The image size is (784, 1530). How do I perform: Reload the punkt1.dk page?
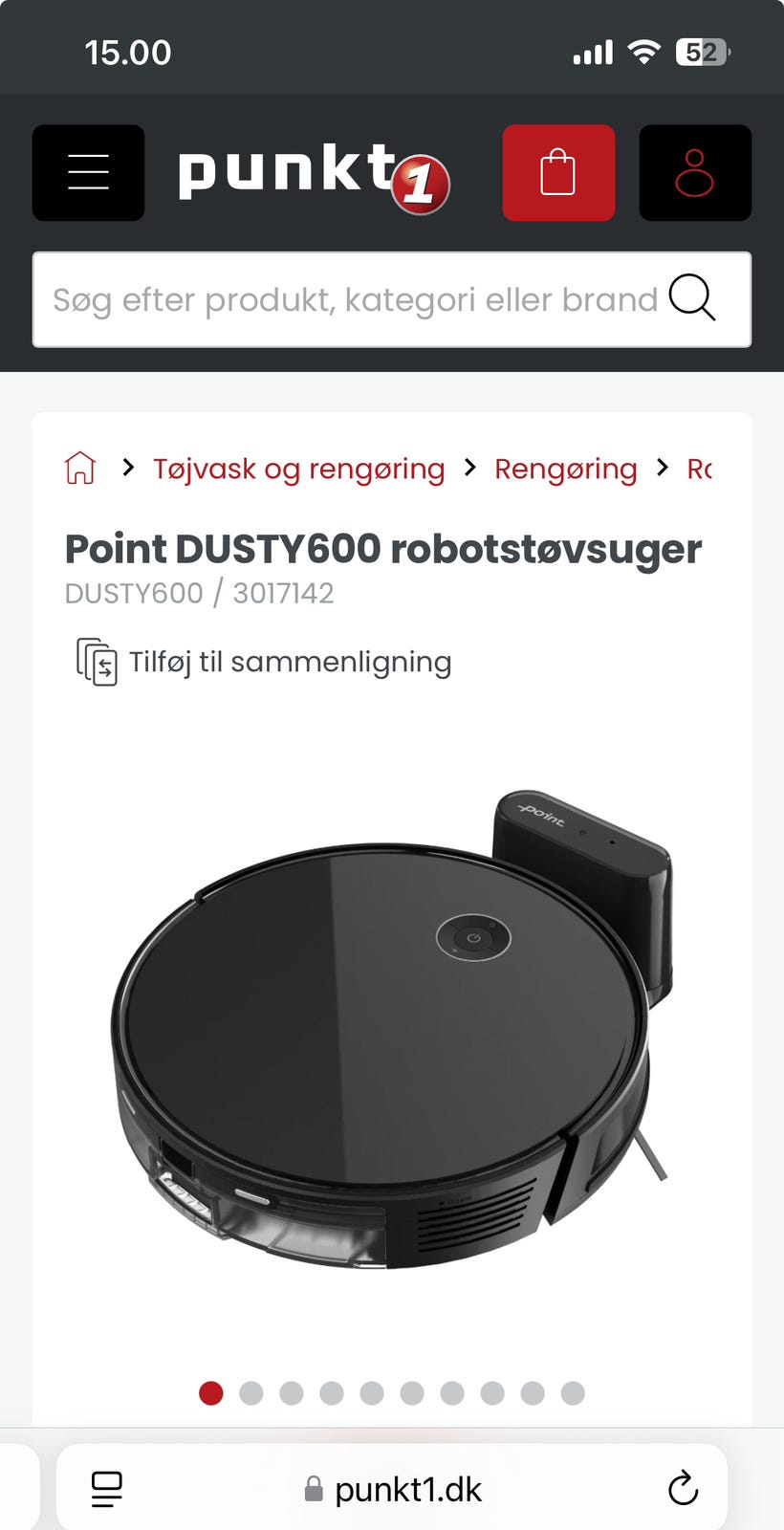[x=683, y=1488]
